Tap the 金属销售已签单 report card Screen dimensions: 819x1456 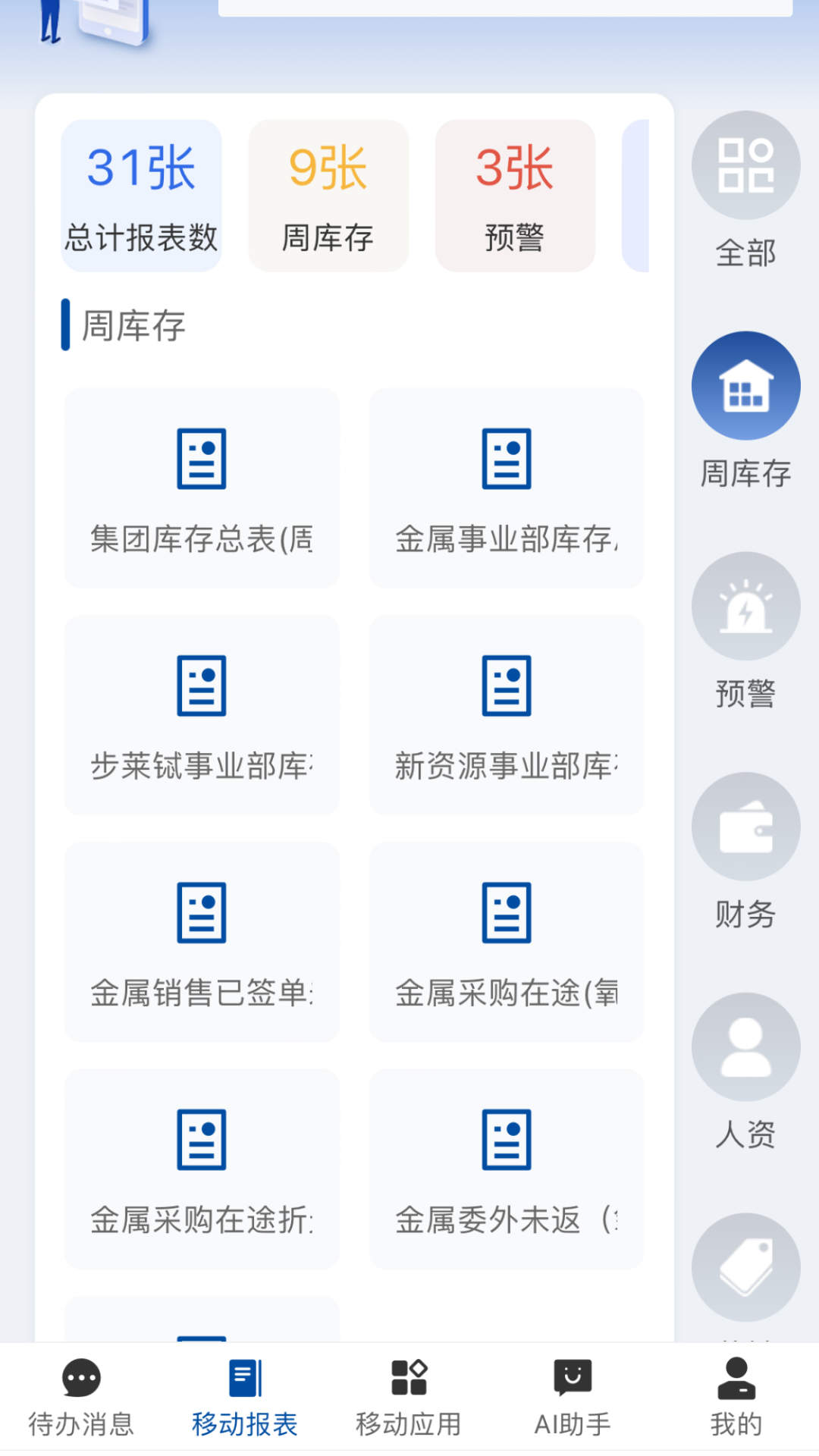(202, 941)
